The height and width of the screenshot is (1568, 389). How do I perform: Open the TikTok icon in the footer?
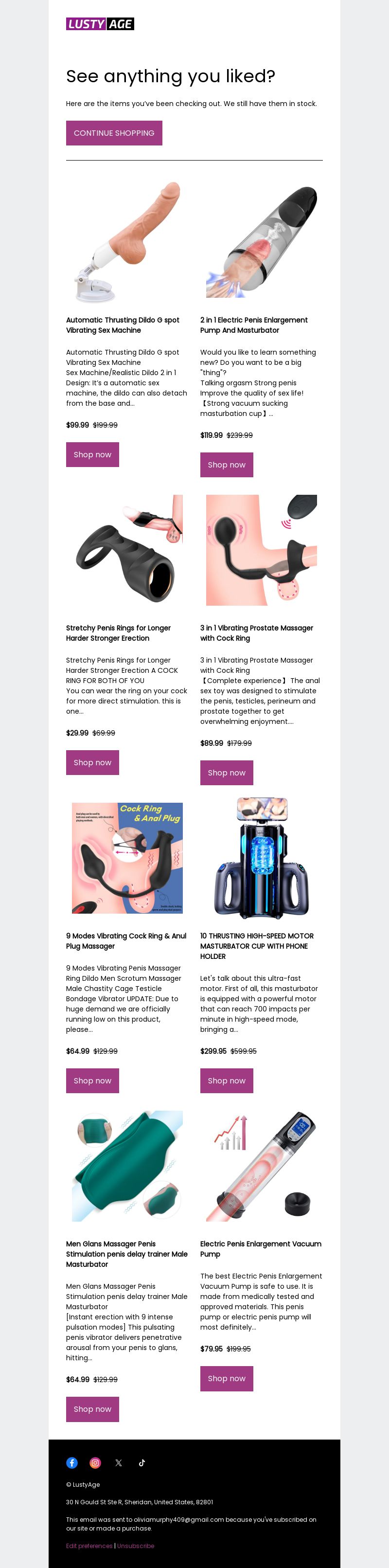click(x=142, y=1463)
